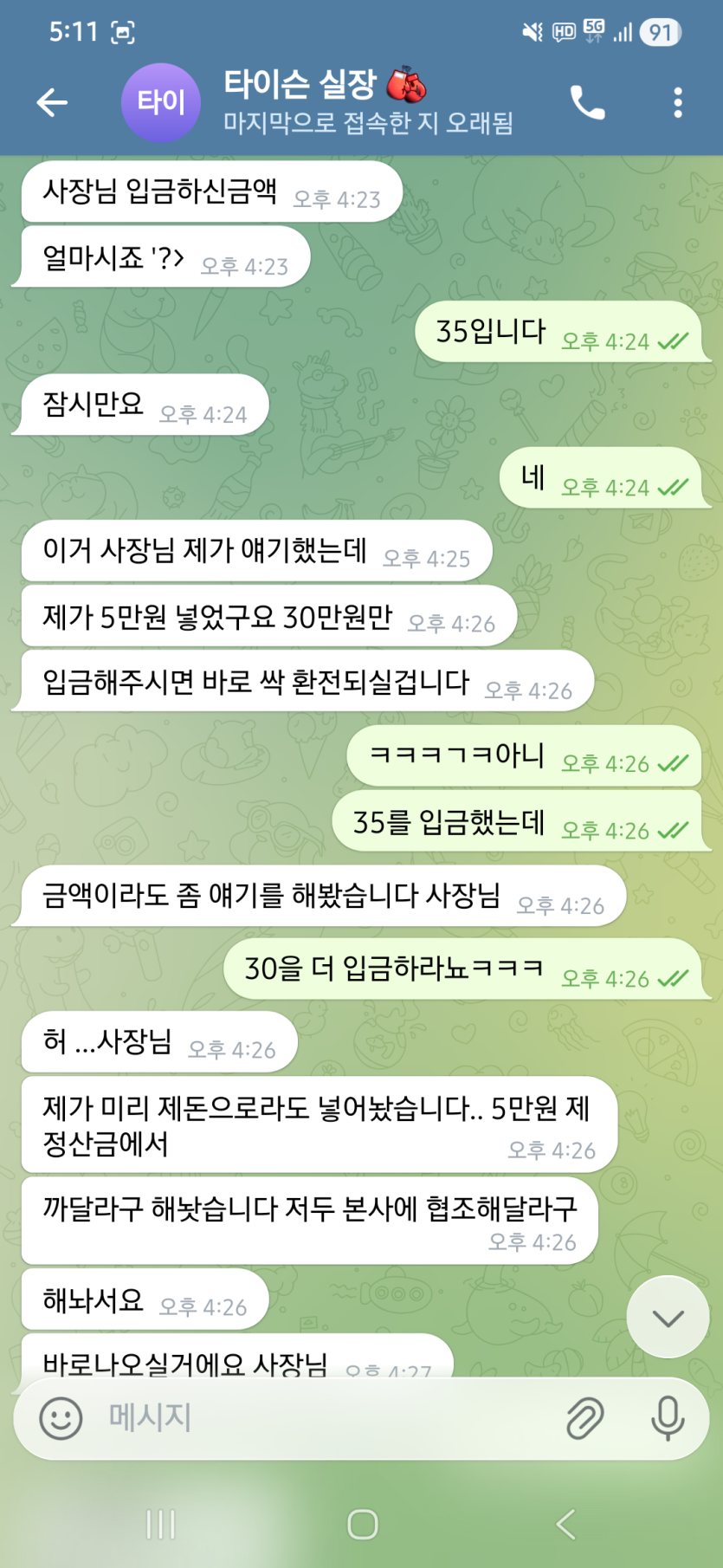Open 타이슨 실장 profile avatar
Viewport: 723px width, 1568px height.
160,103
